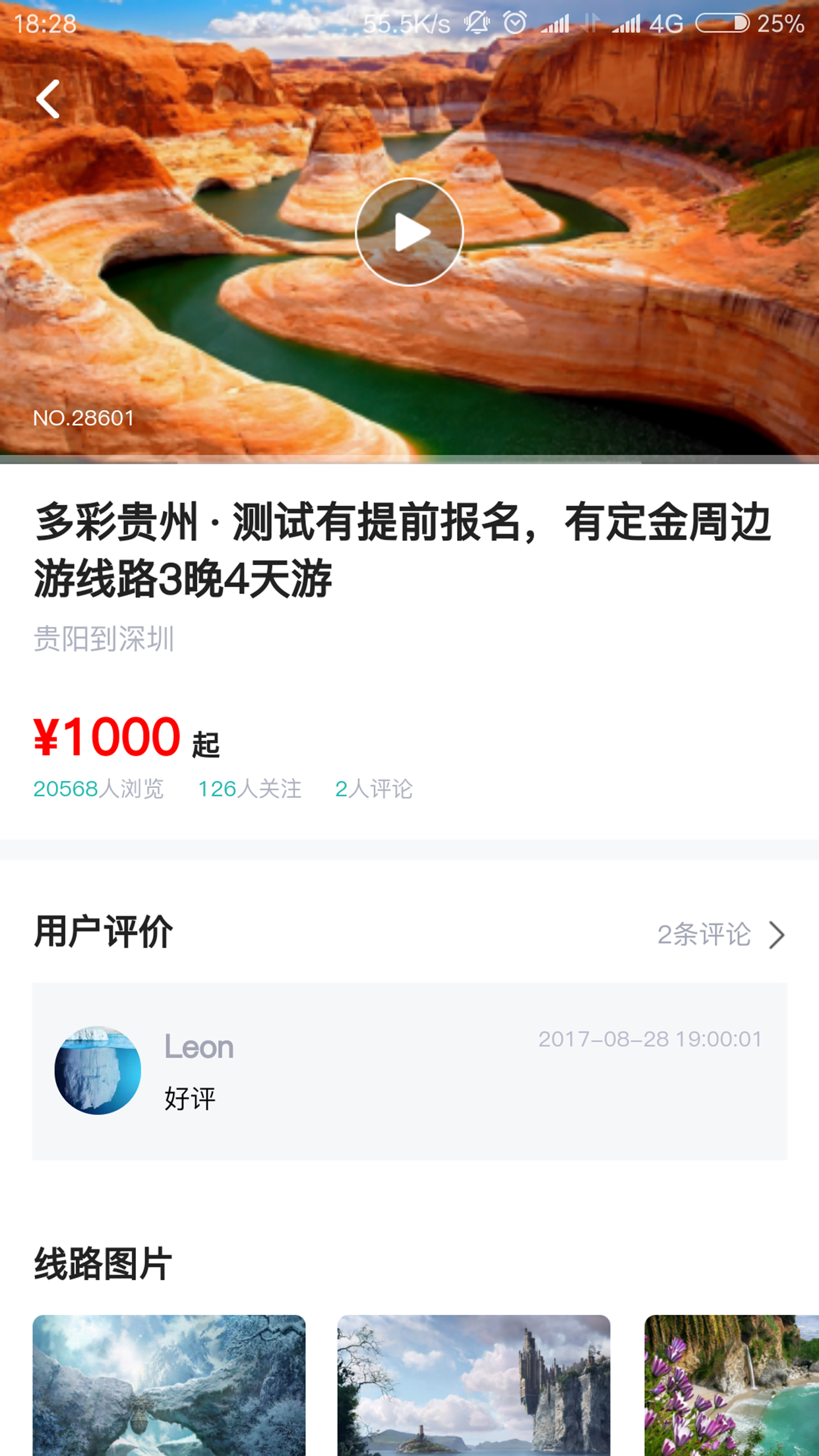Select the 2人评论 link
The height and width of the screenshot is (1456, 819).
tap(374, 789)
